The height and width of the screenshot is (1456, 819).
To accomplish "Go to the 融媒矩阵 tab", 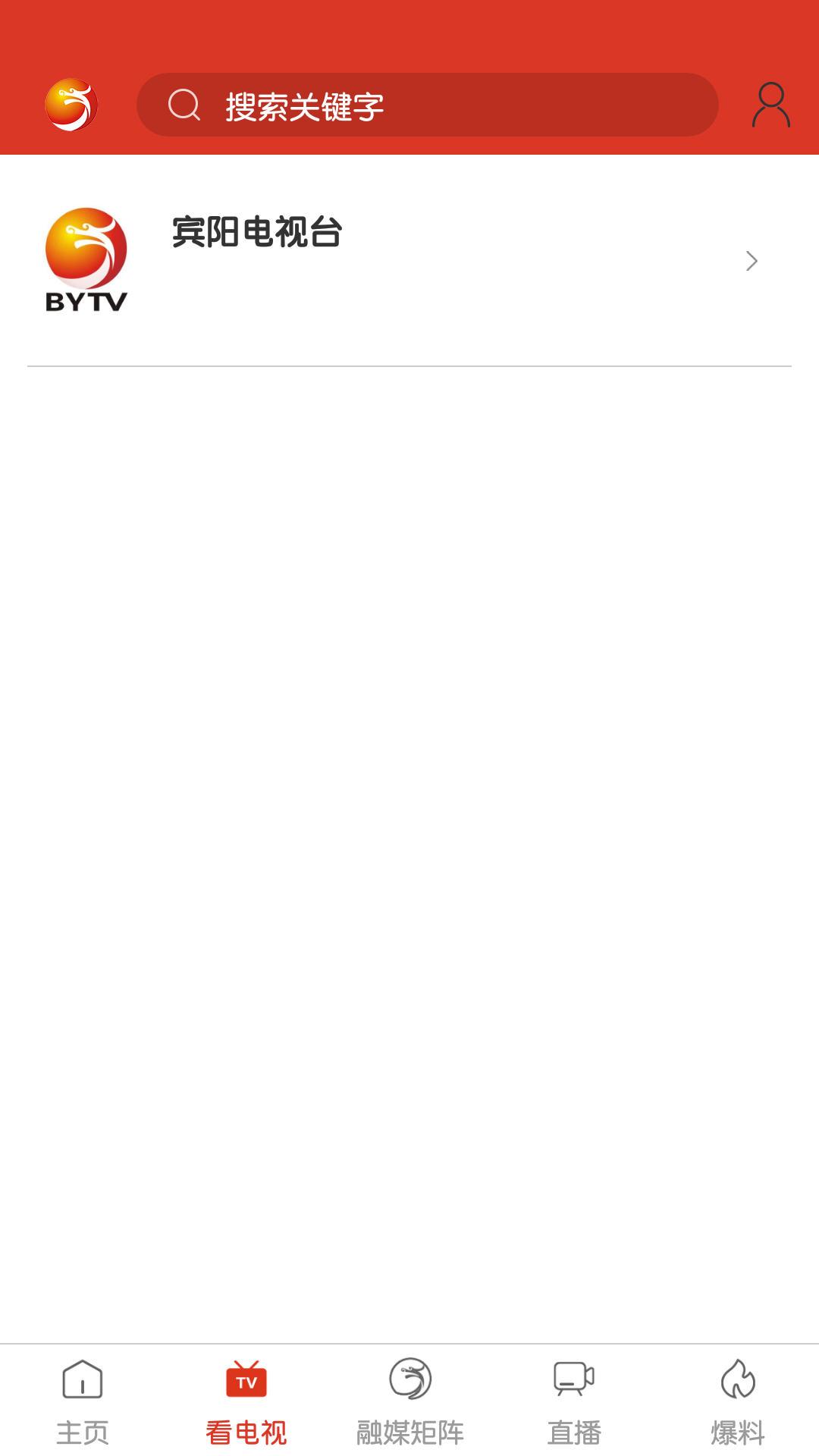I will pos(409,1402).
